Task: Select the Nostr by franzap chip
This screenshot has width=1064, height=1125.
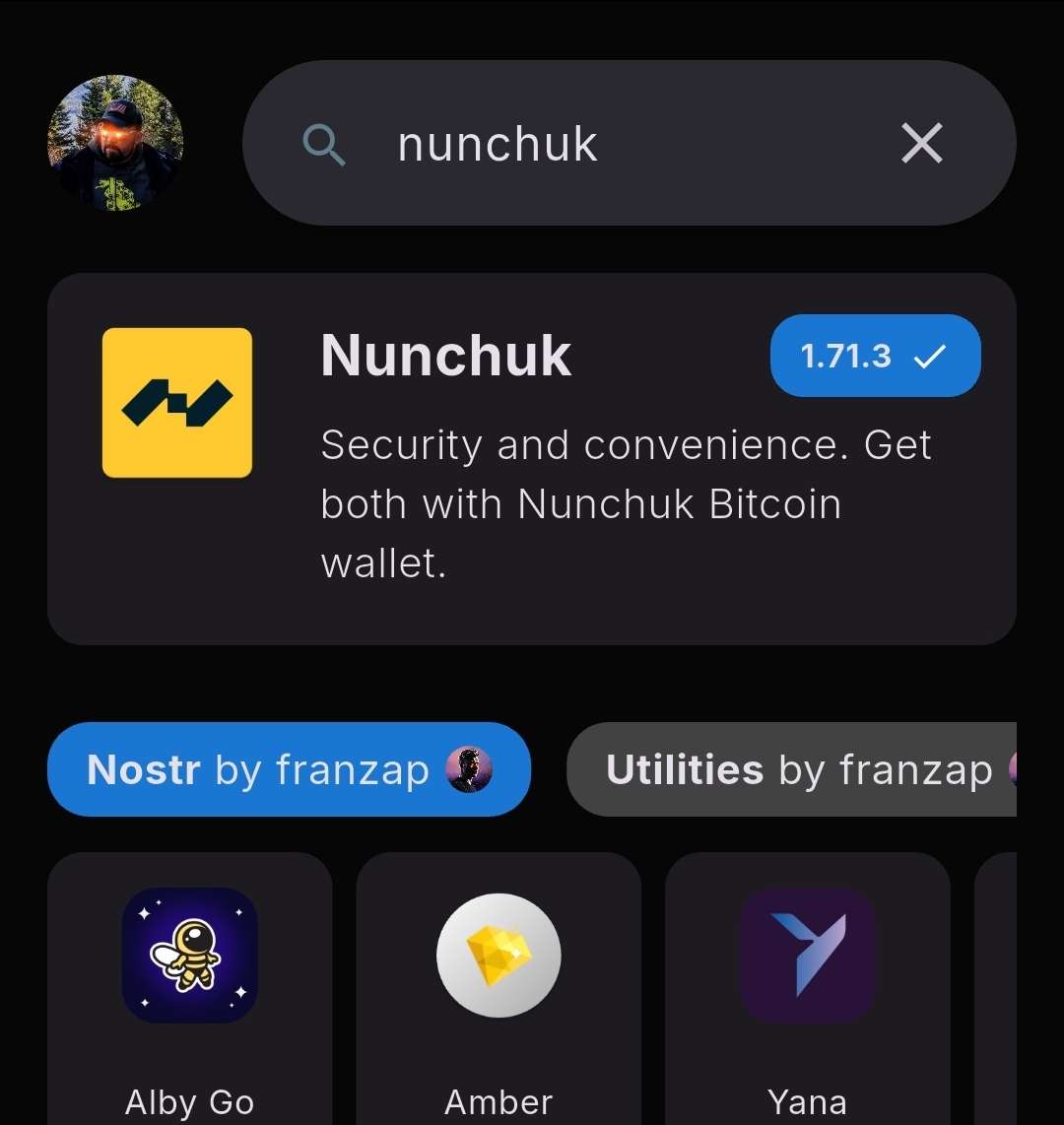Action: 289,769
